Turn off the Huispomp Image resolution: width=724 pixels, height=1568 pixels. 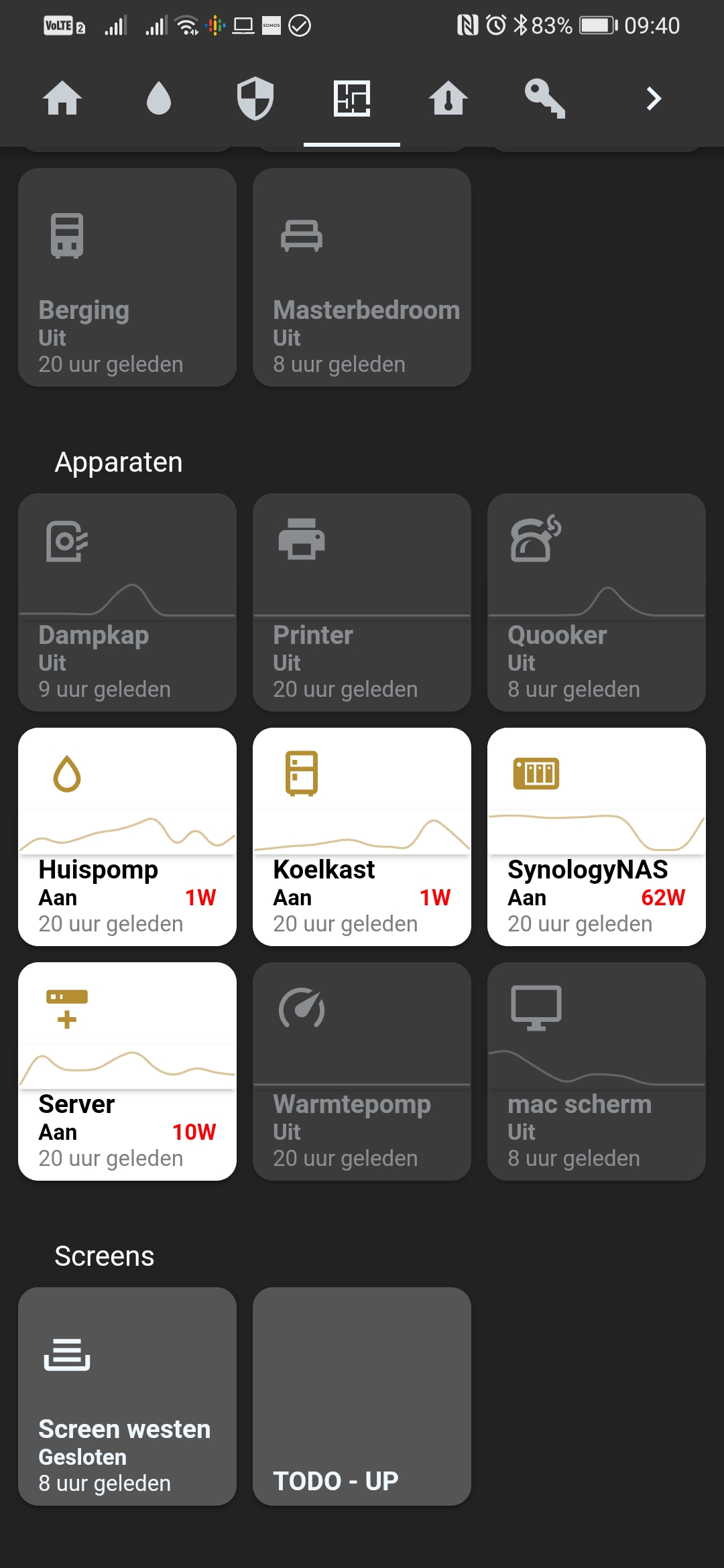pyautogui.click(x=127, y=837)
